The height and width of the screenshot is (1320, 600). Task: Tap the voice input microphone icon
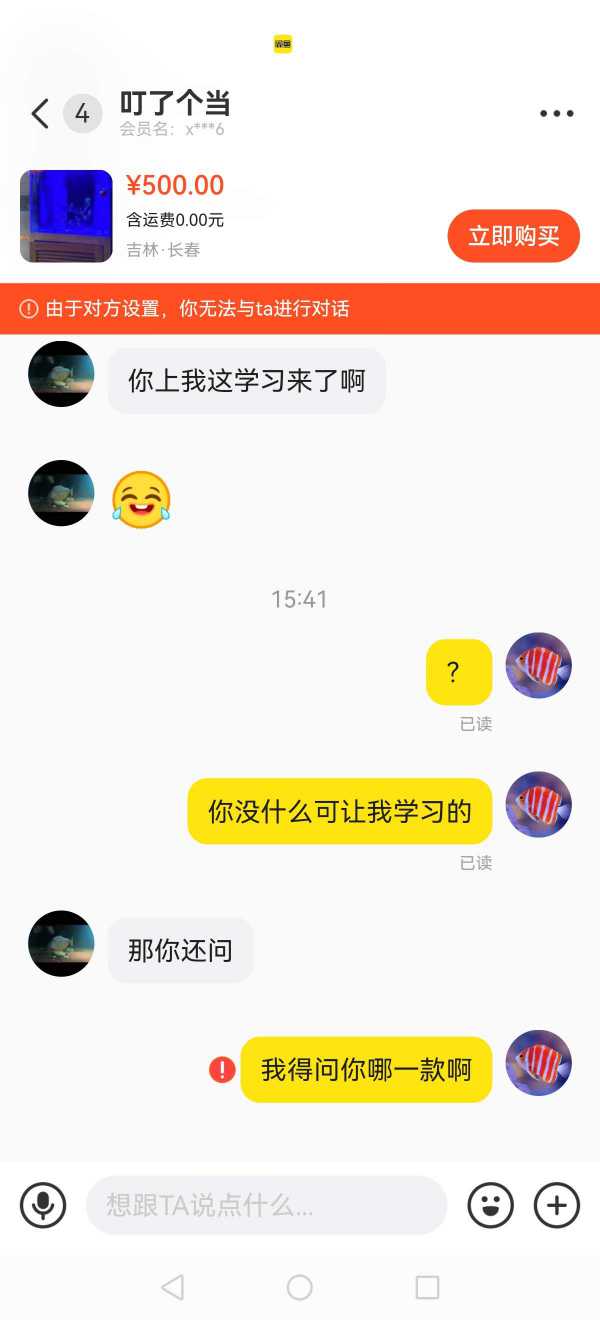click(x=43, y=1205)
